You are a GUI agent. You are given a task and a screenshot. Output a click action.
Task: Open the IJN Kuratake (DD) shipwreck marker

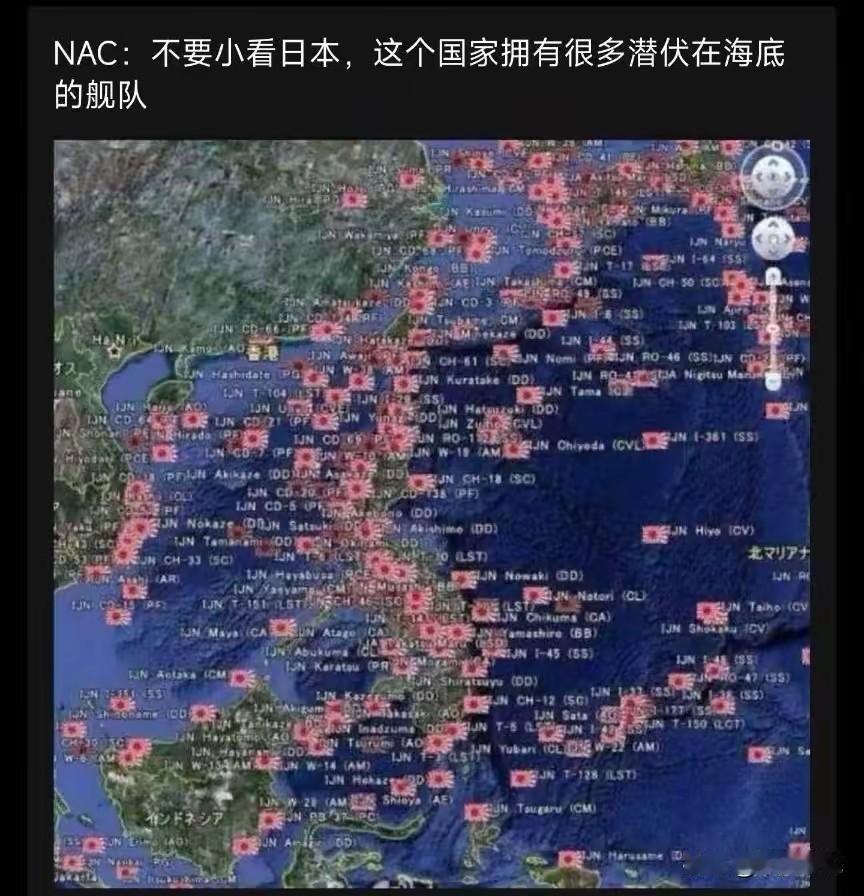[x=404, y=382]
